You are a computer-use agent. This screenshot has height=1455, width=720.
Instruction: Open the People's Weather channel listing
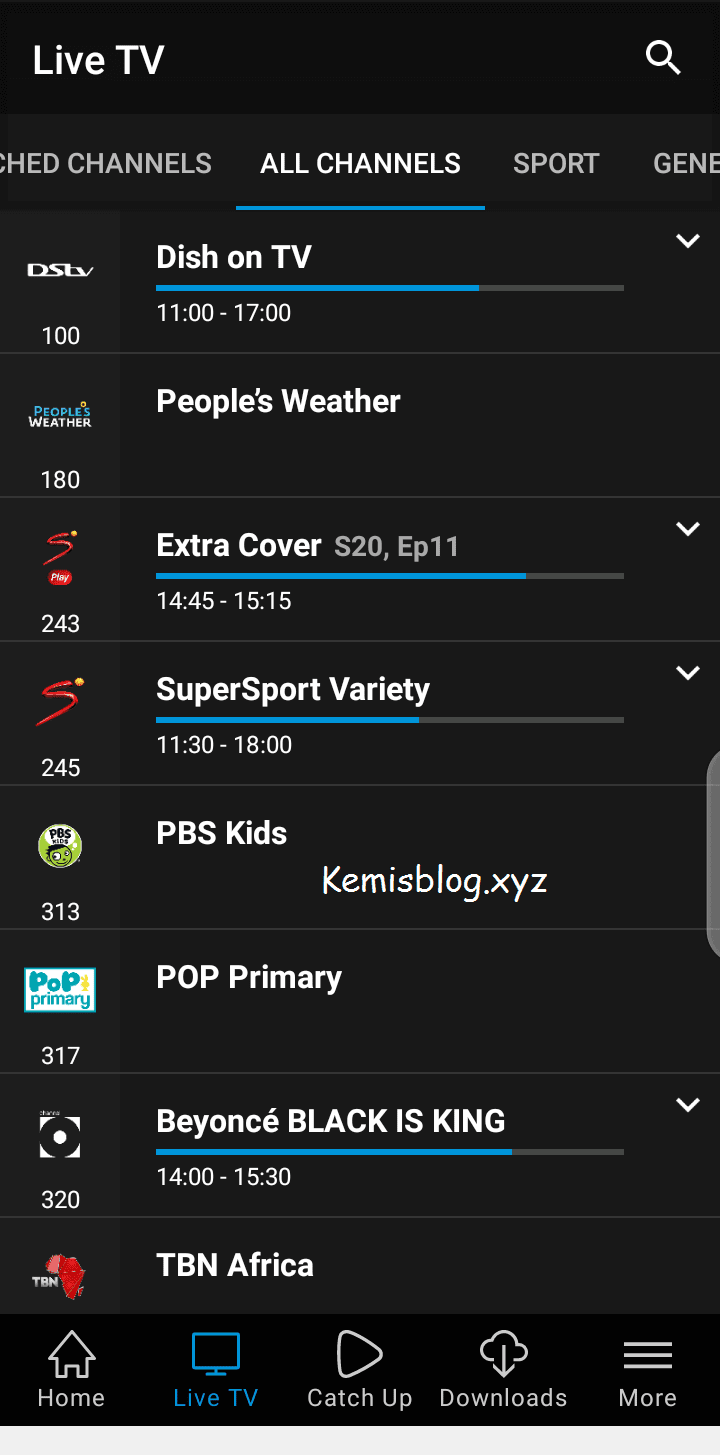(x=278, y=401)
